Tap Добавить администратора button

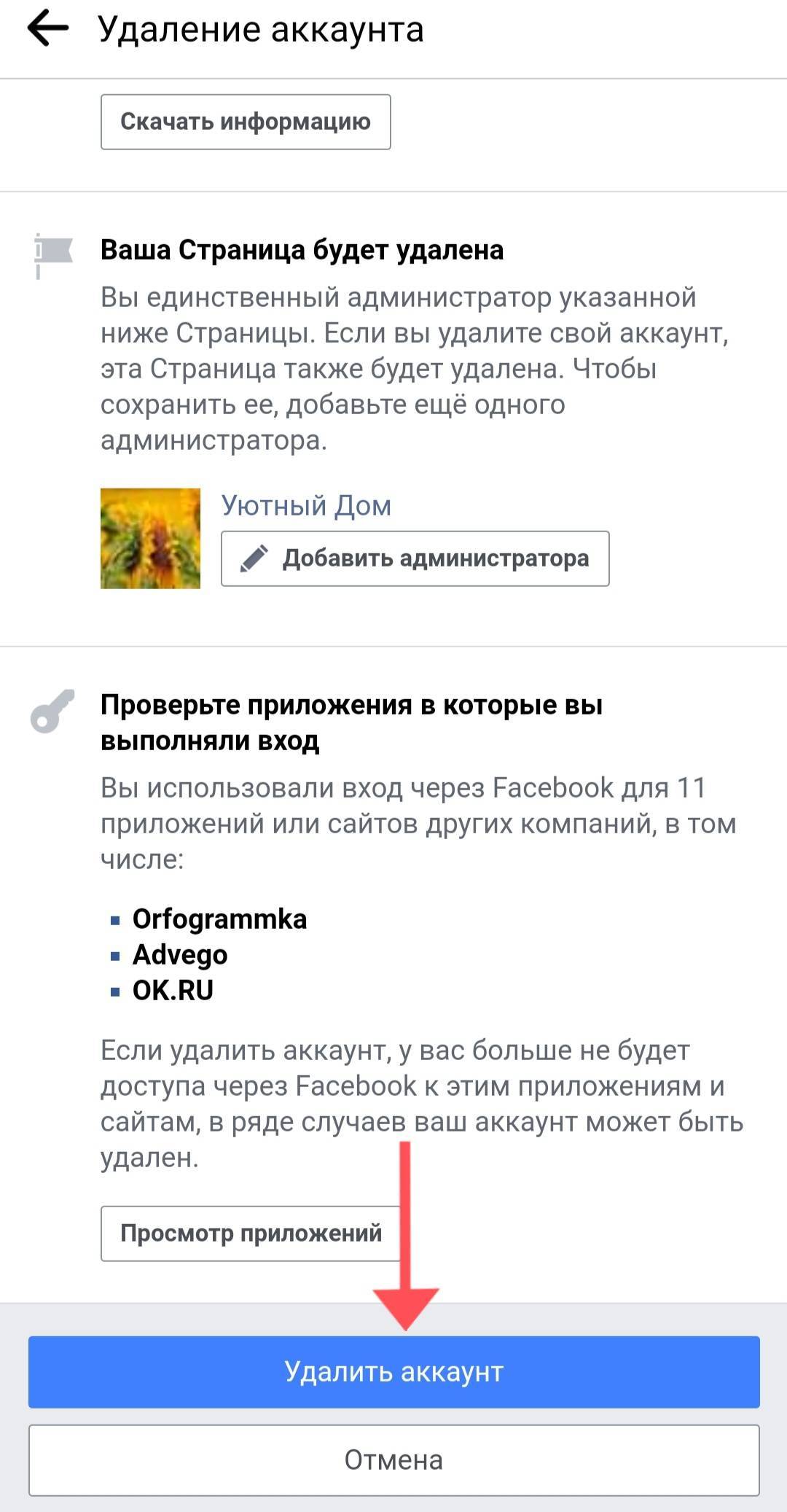click(415, 558)
